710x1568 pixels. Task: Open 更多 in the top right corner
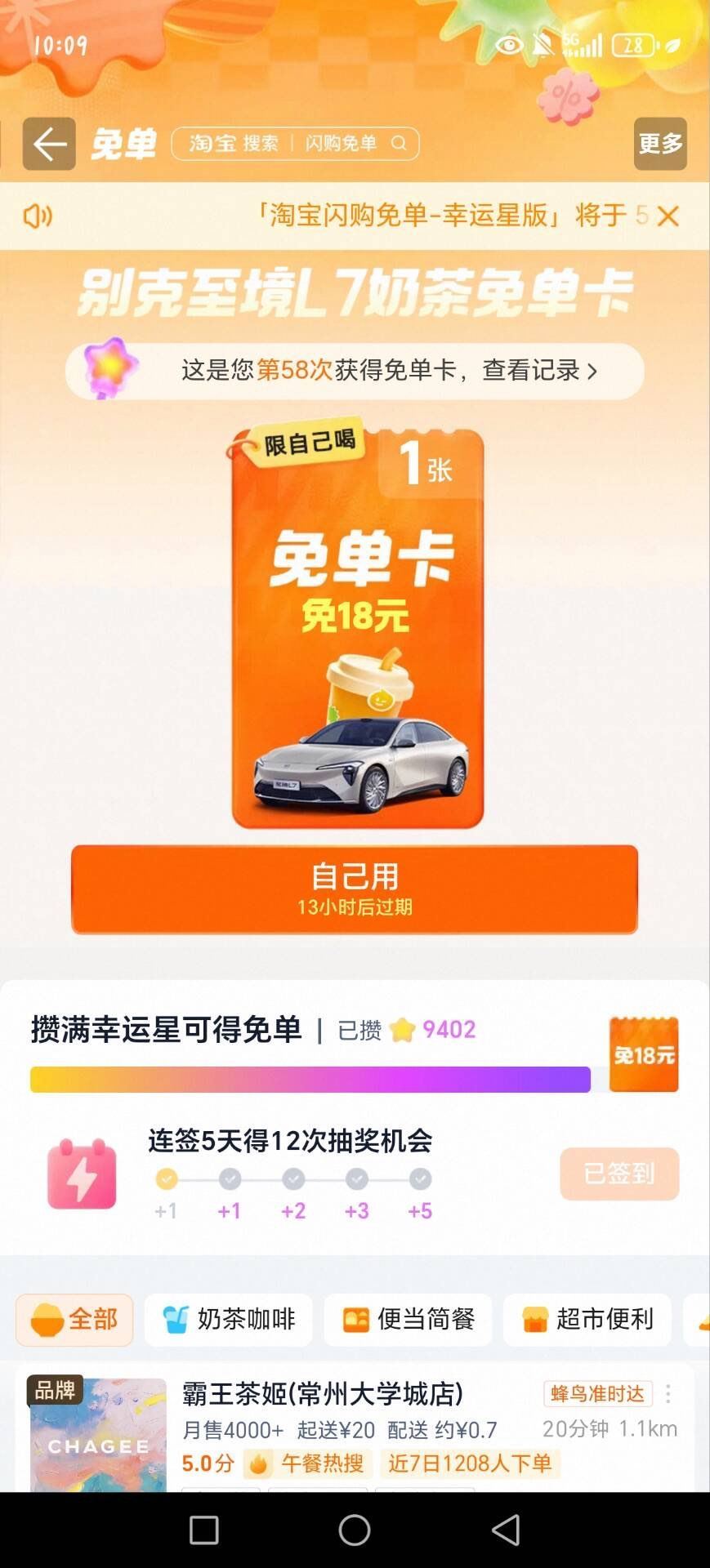[x=659, y=144]
